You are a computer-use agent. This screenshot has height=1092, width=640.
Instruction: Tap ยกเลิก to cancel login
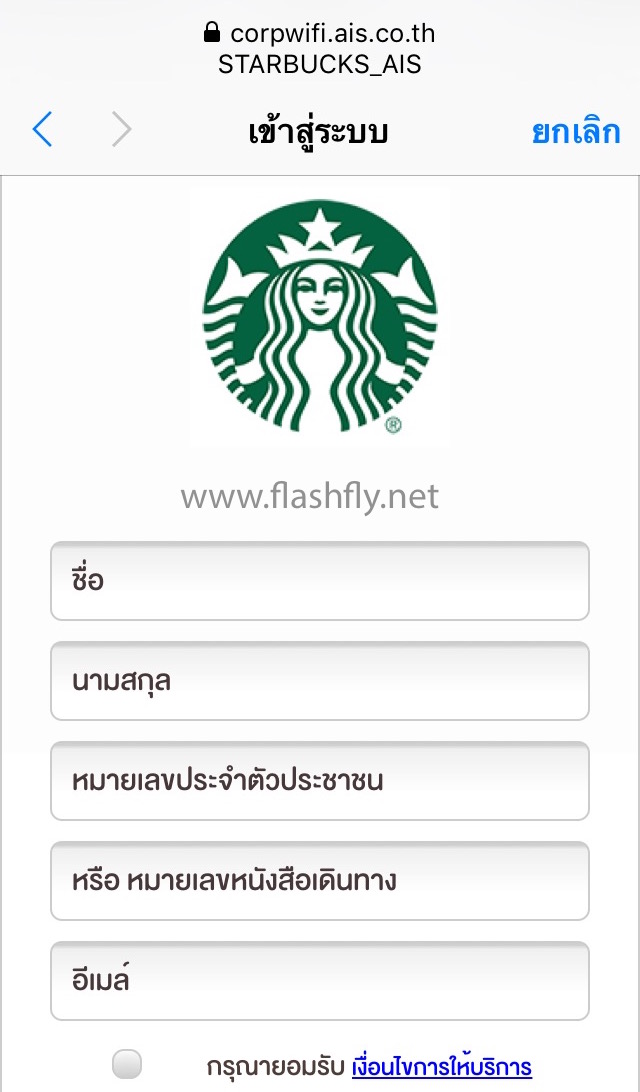[x=575, y=131]
